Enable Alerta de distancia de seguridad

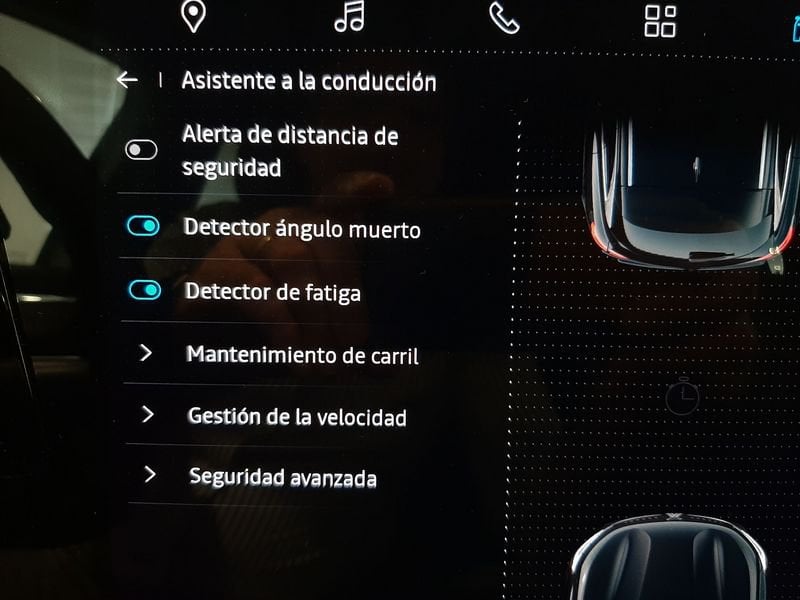click(141, 150)
